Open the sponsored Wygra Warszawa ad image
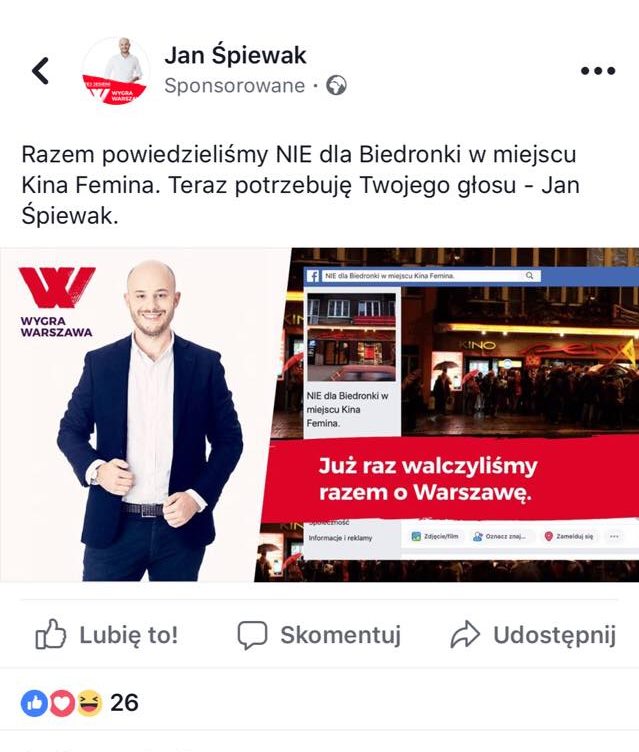This screenshot has height=752, width=639. pyautogui.click(x=319, y=414)
